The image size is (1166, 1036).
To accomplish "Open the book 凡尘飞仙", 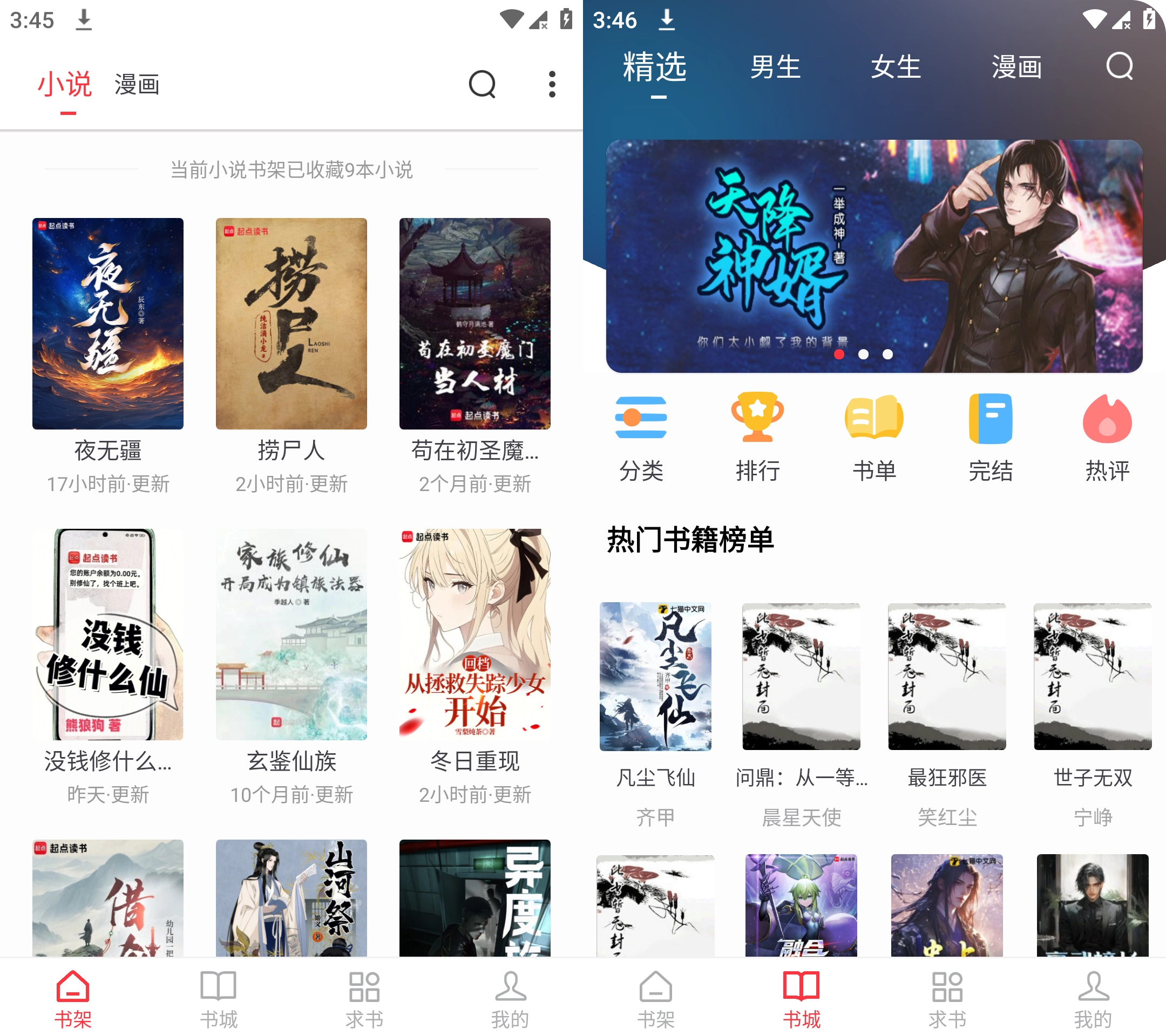I will coord(655,676).
